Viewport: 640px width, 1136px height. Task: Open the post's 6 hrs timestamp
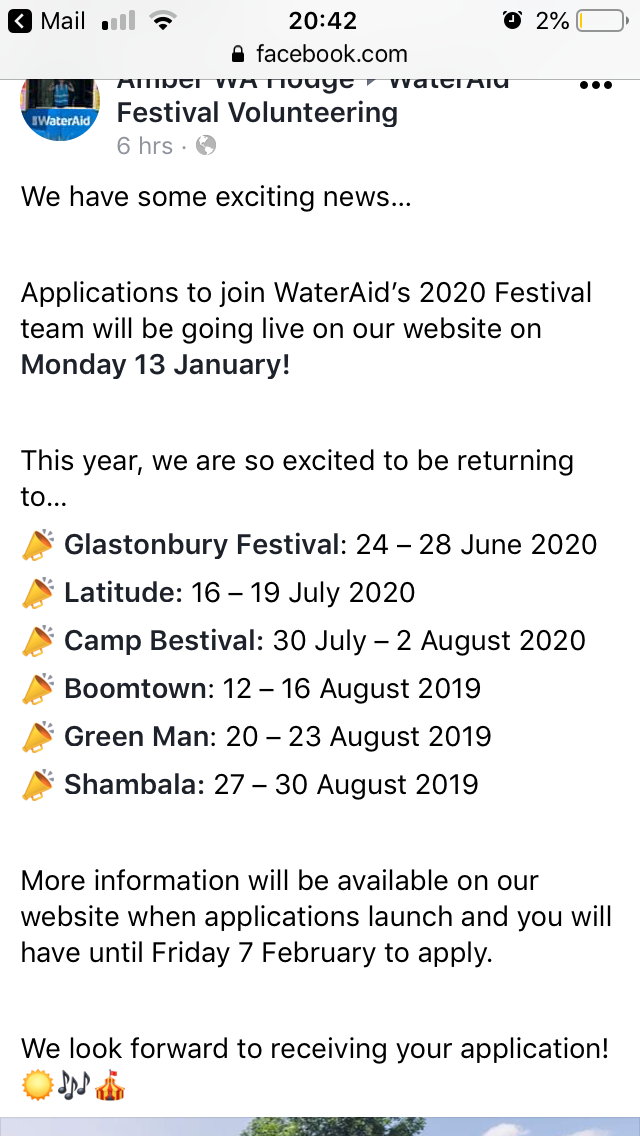[144, 146]
